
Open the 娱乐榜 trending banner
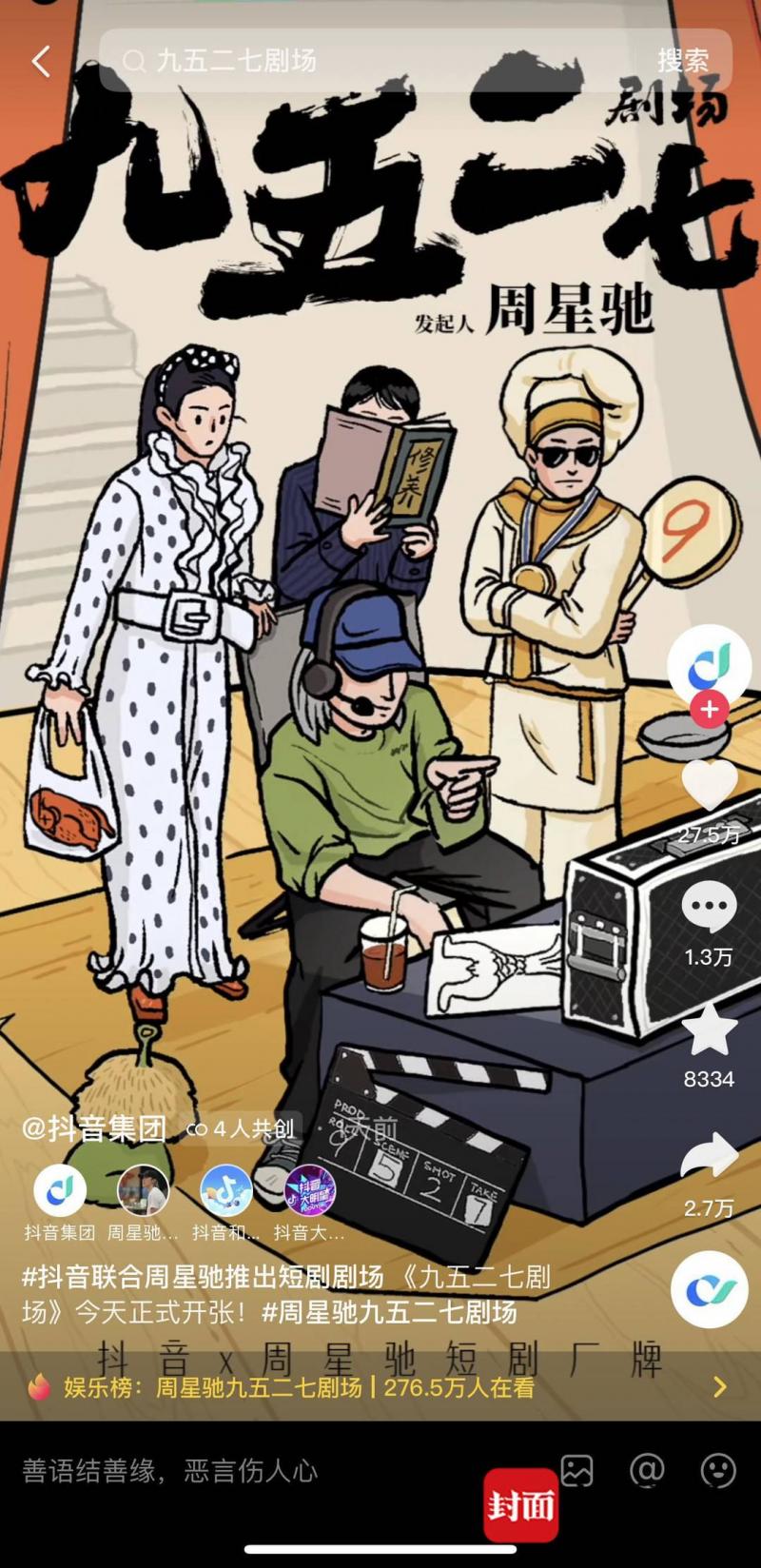(x=380, y=1386)
